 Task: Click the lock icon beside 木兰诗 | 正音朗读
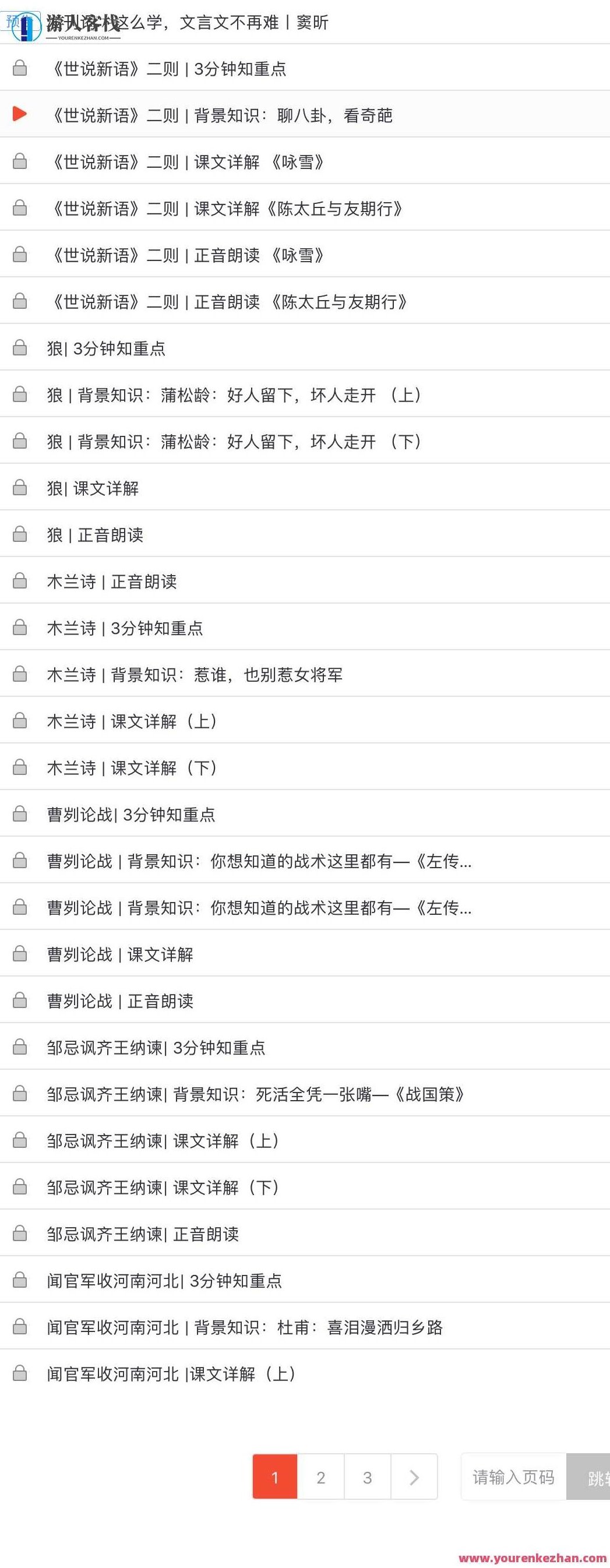19,582
